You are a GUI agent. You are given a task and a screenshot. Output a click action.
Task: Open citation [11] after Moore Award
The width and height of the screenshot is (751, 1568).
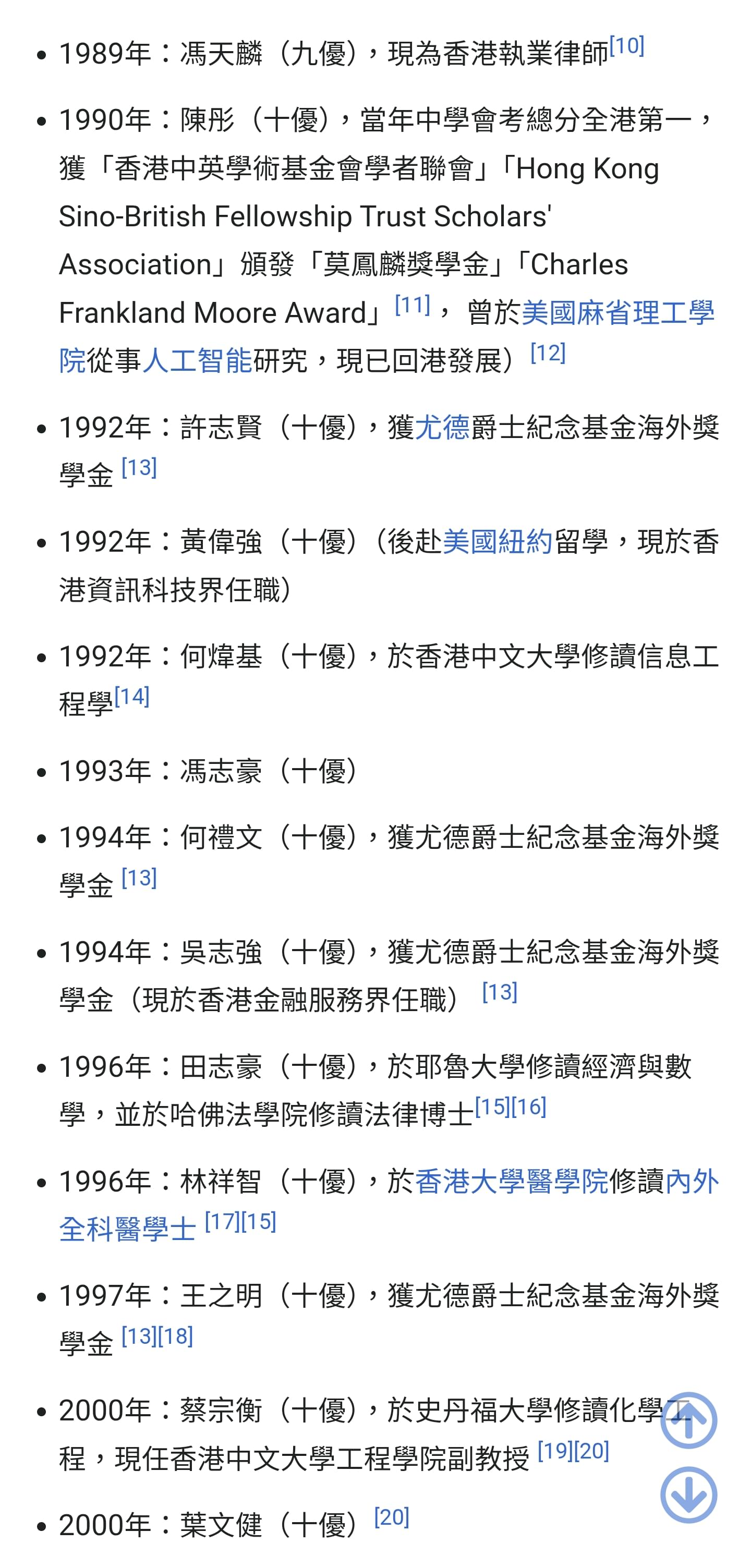pyautogui.click(x=413, y=305)
